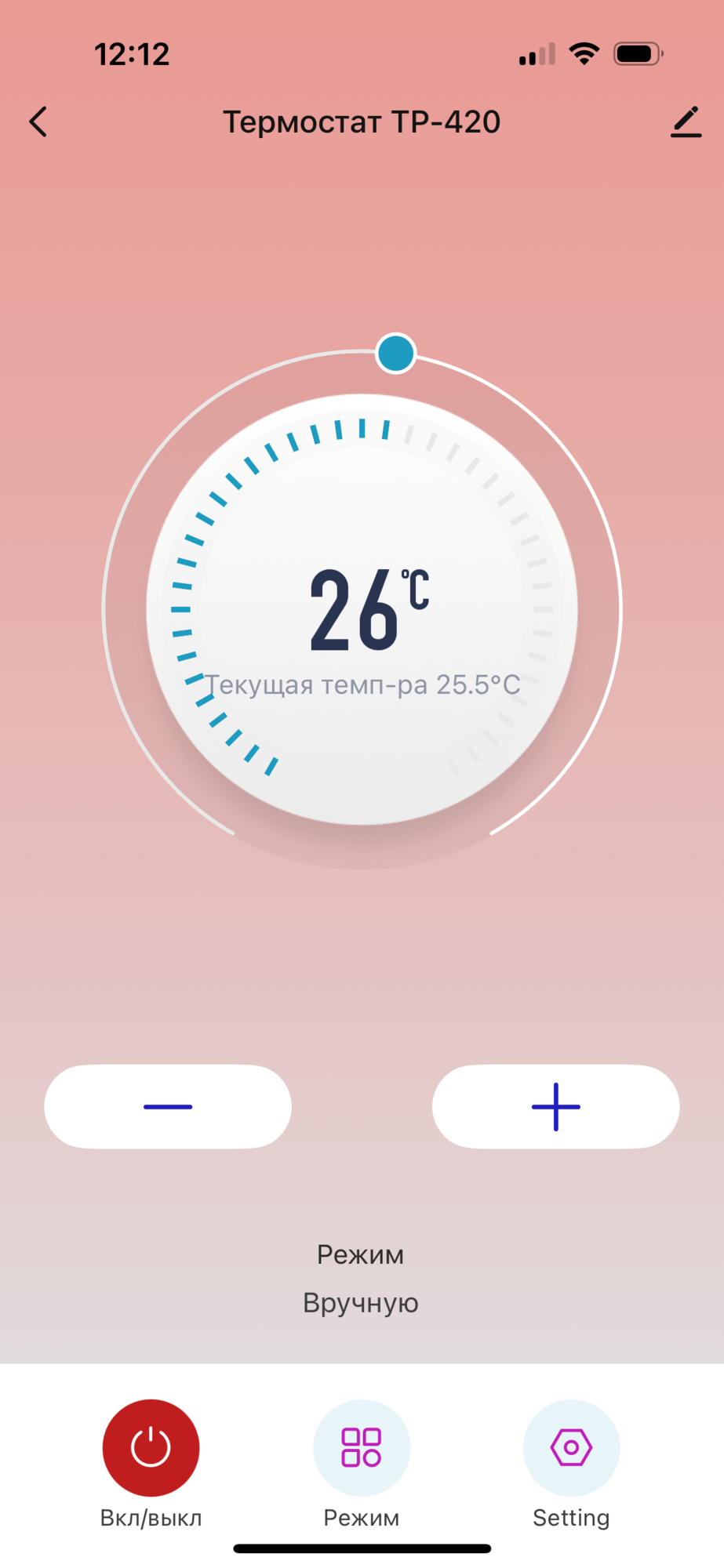Go back from Термостат TP-420
Screen dimensions: 724x1568
(x=38, y=122)
